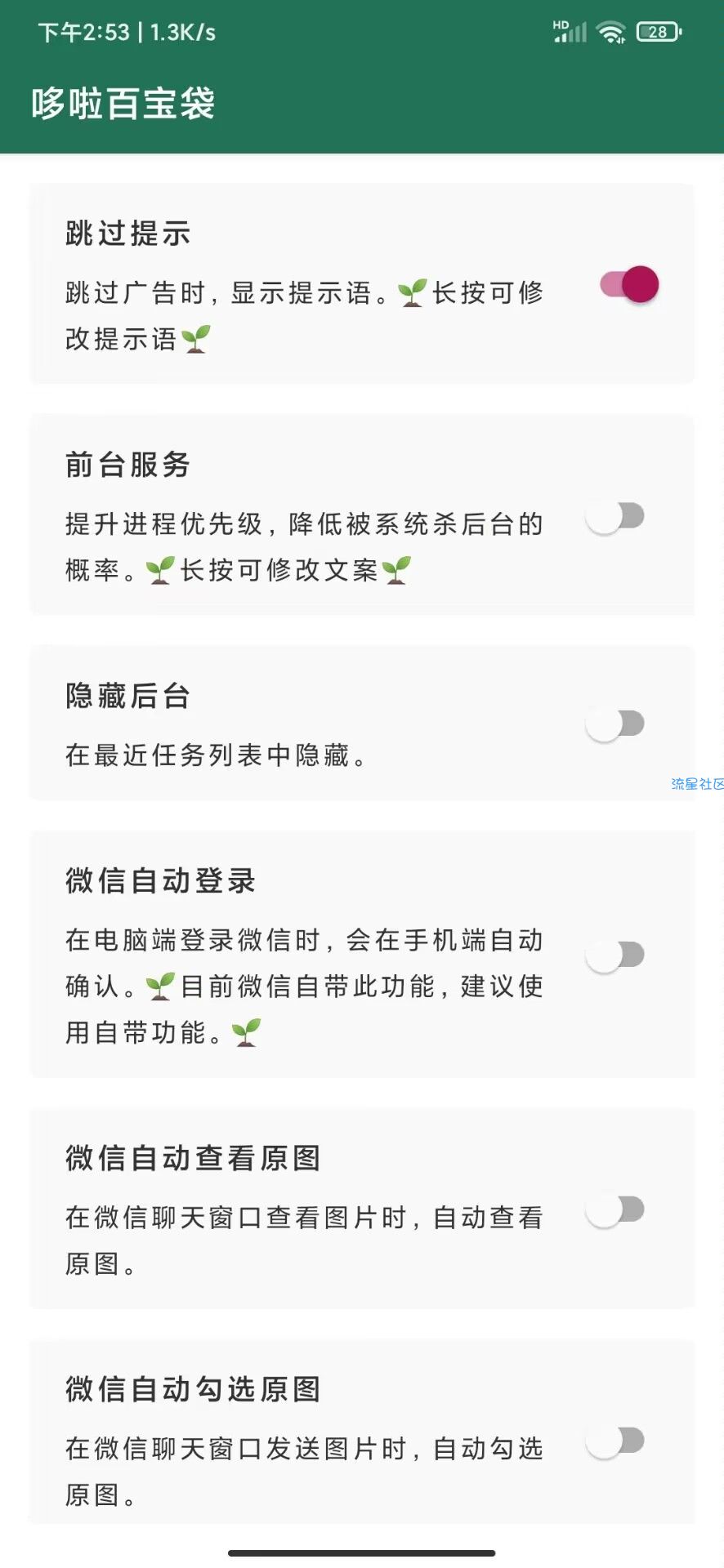Viewport: 724px width, 1568px height.
Task: Toggle on 隐藏后台
Action: (615, 724)
